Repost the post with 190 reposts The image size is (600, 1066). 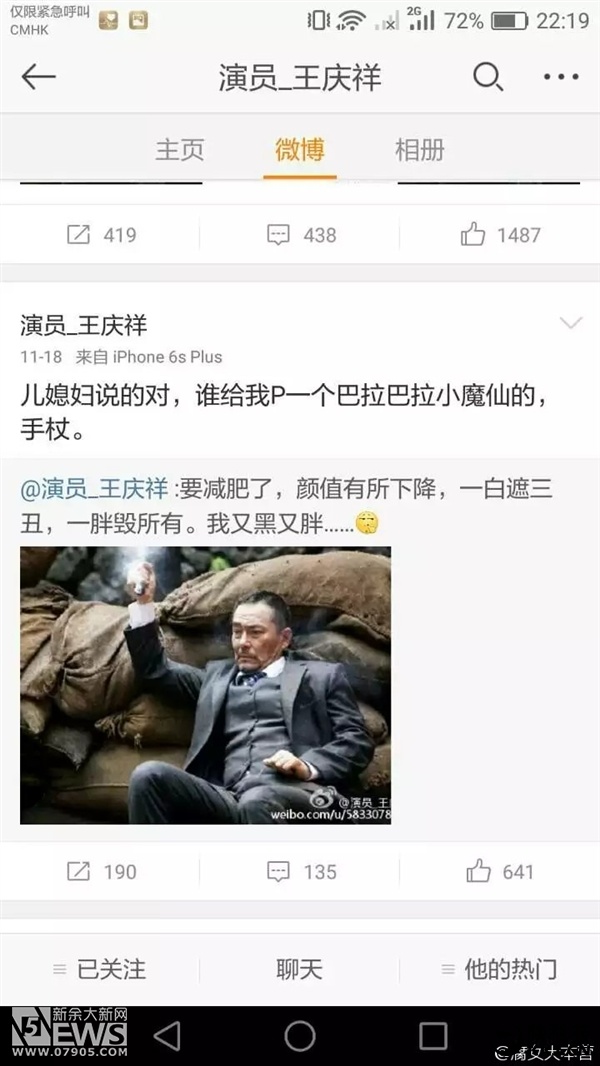(x=101, y=872)
